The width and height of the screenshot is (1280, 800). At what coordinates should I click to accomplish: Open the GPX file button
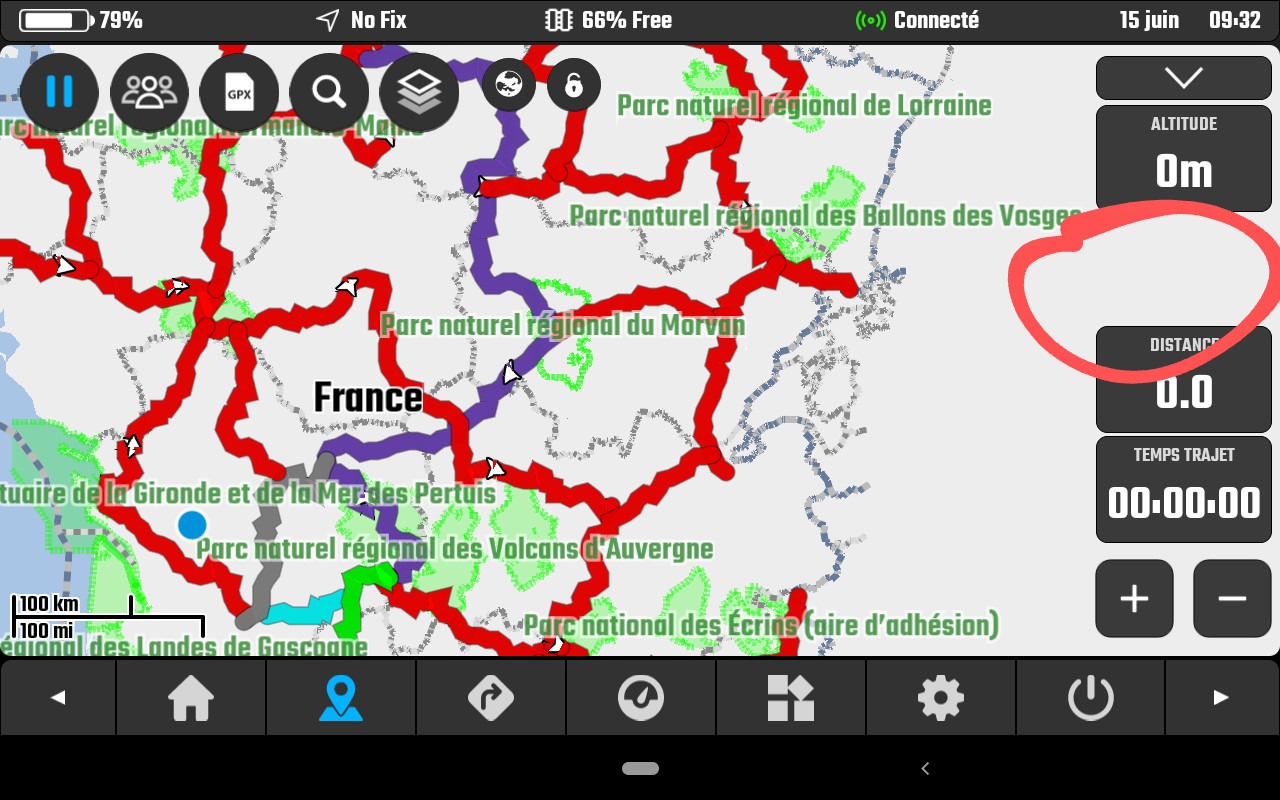point(239,94)
